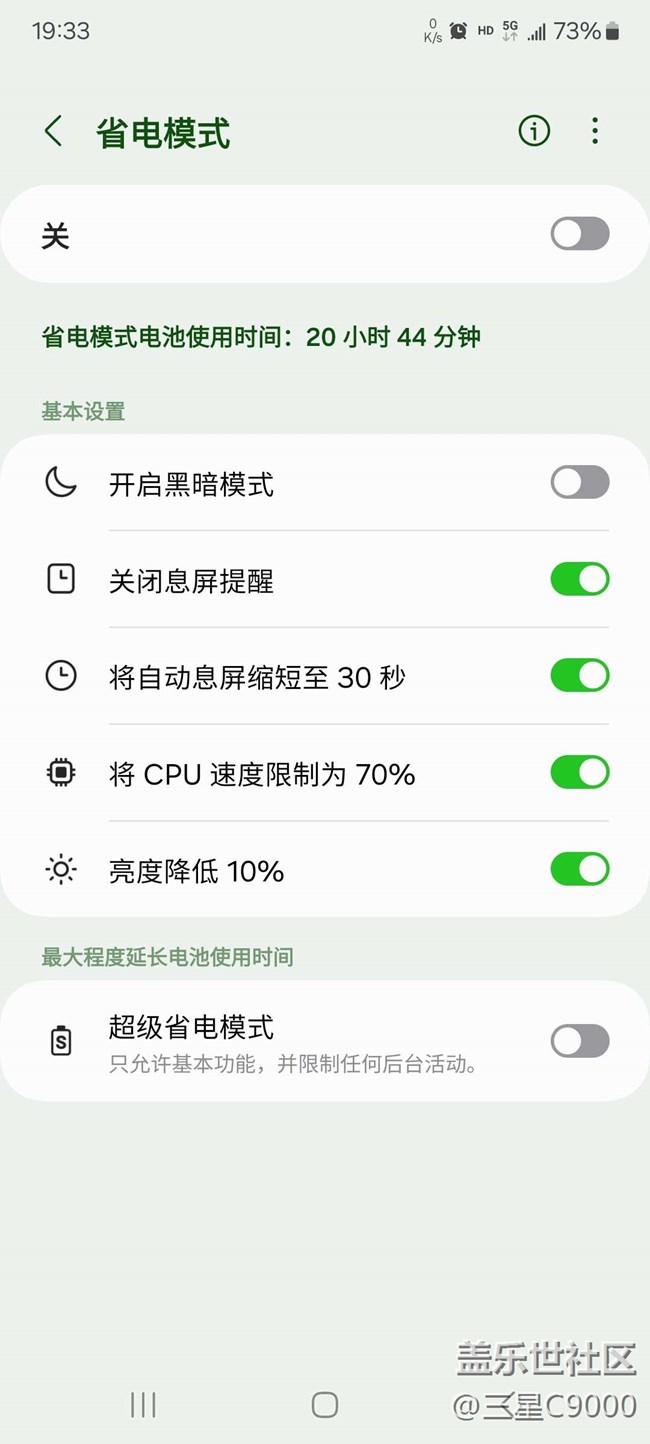
Task: Open the info icon in header
Action: 534,131
